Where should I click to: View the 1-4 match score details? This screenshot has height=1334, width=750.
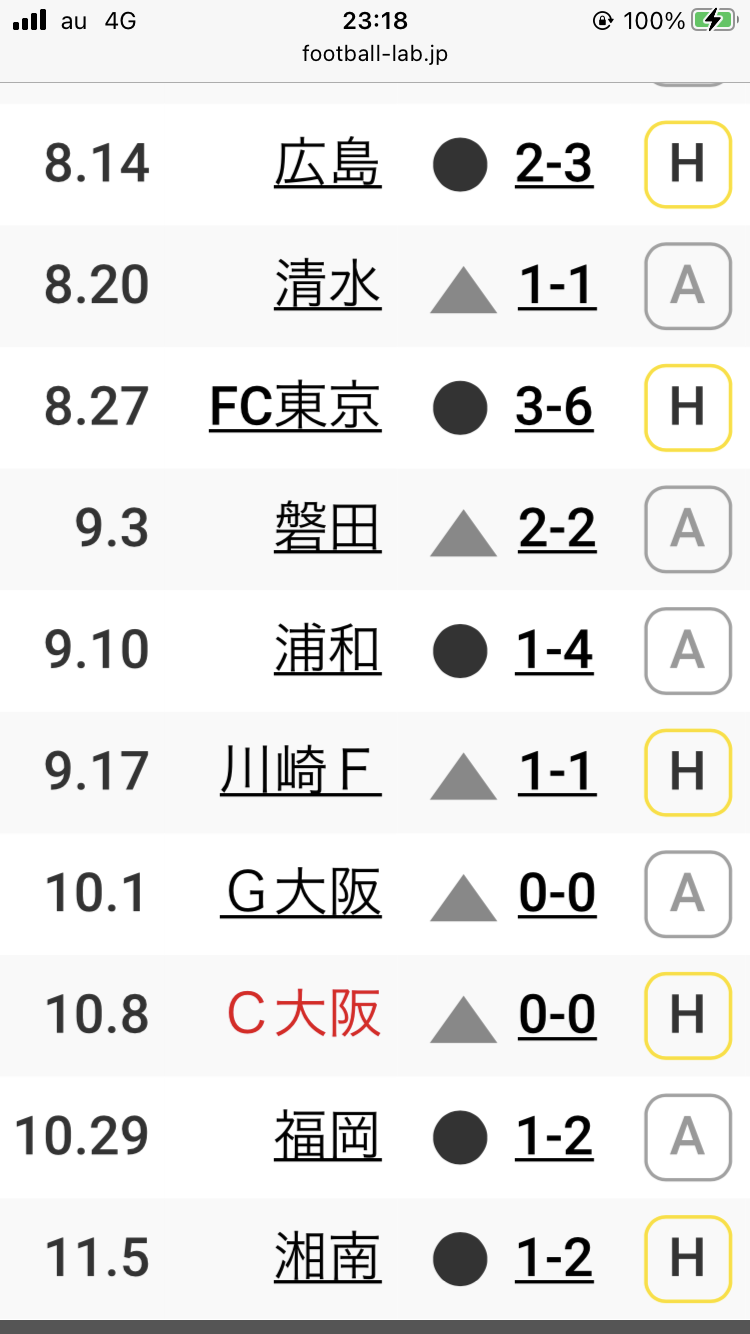(554, 650)
